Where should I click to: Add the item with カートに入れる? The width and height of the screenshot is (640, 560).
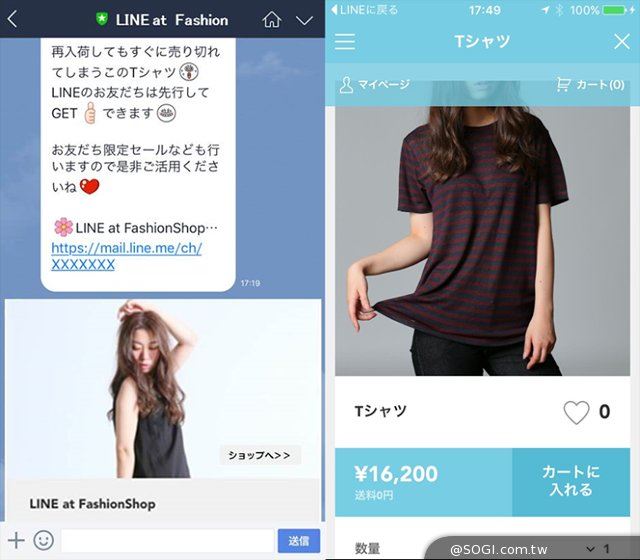point(570,482)
